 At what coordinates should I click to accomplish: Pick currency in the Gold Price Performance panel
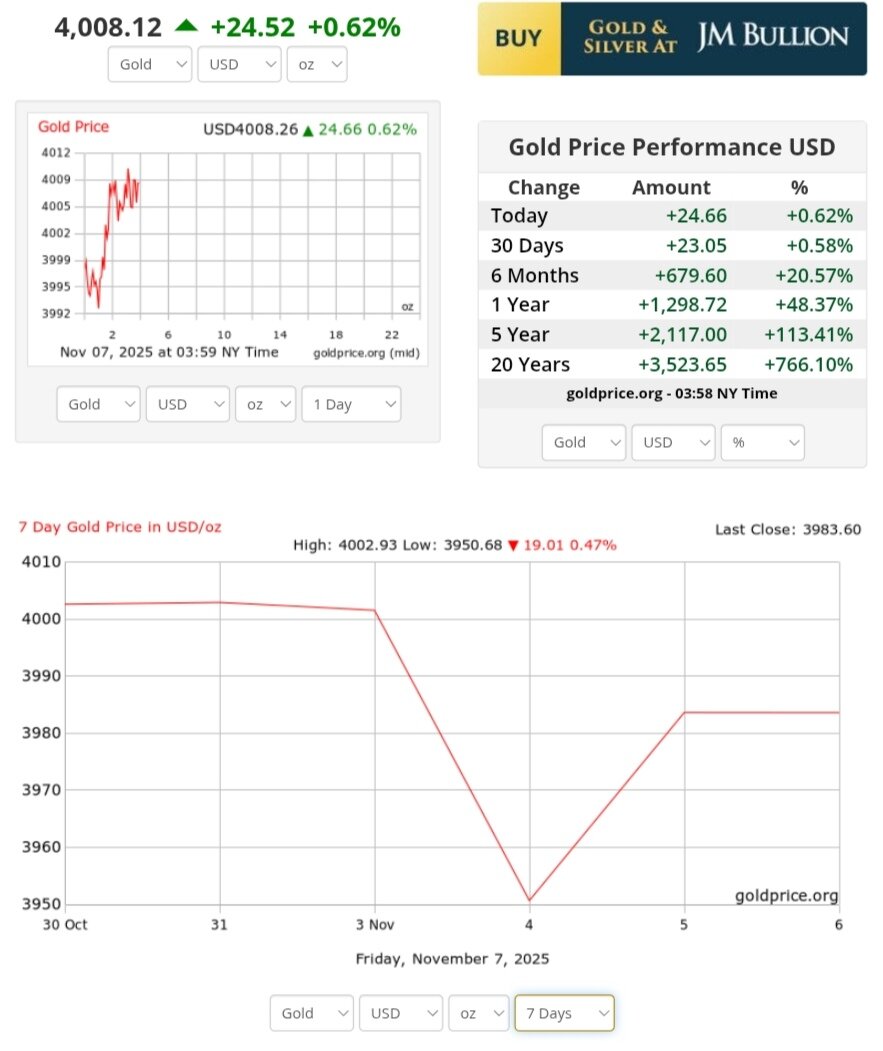pos(673,442)
